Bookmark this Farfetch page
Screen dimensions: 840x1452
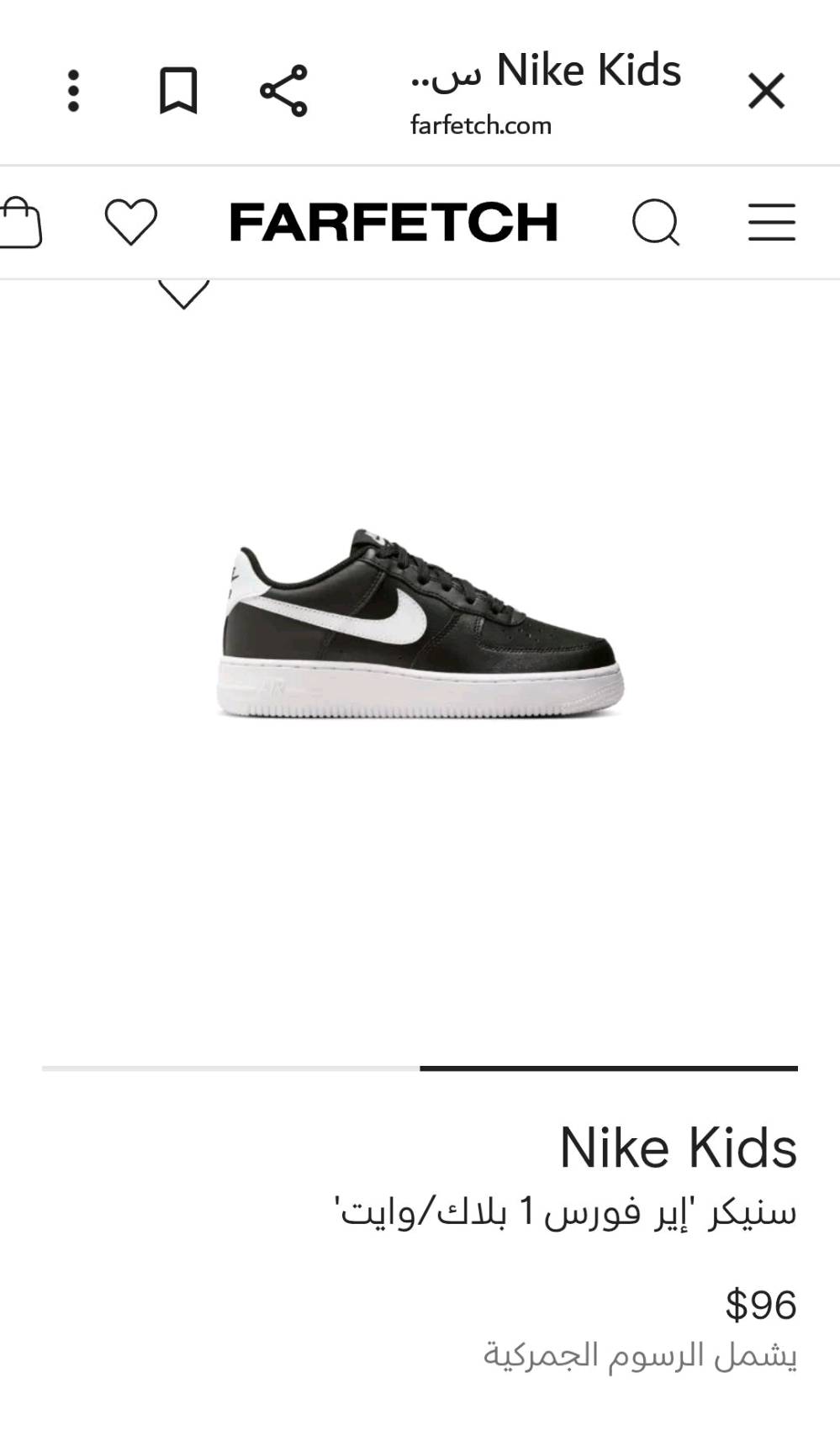[x=178, y=91]
